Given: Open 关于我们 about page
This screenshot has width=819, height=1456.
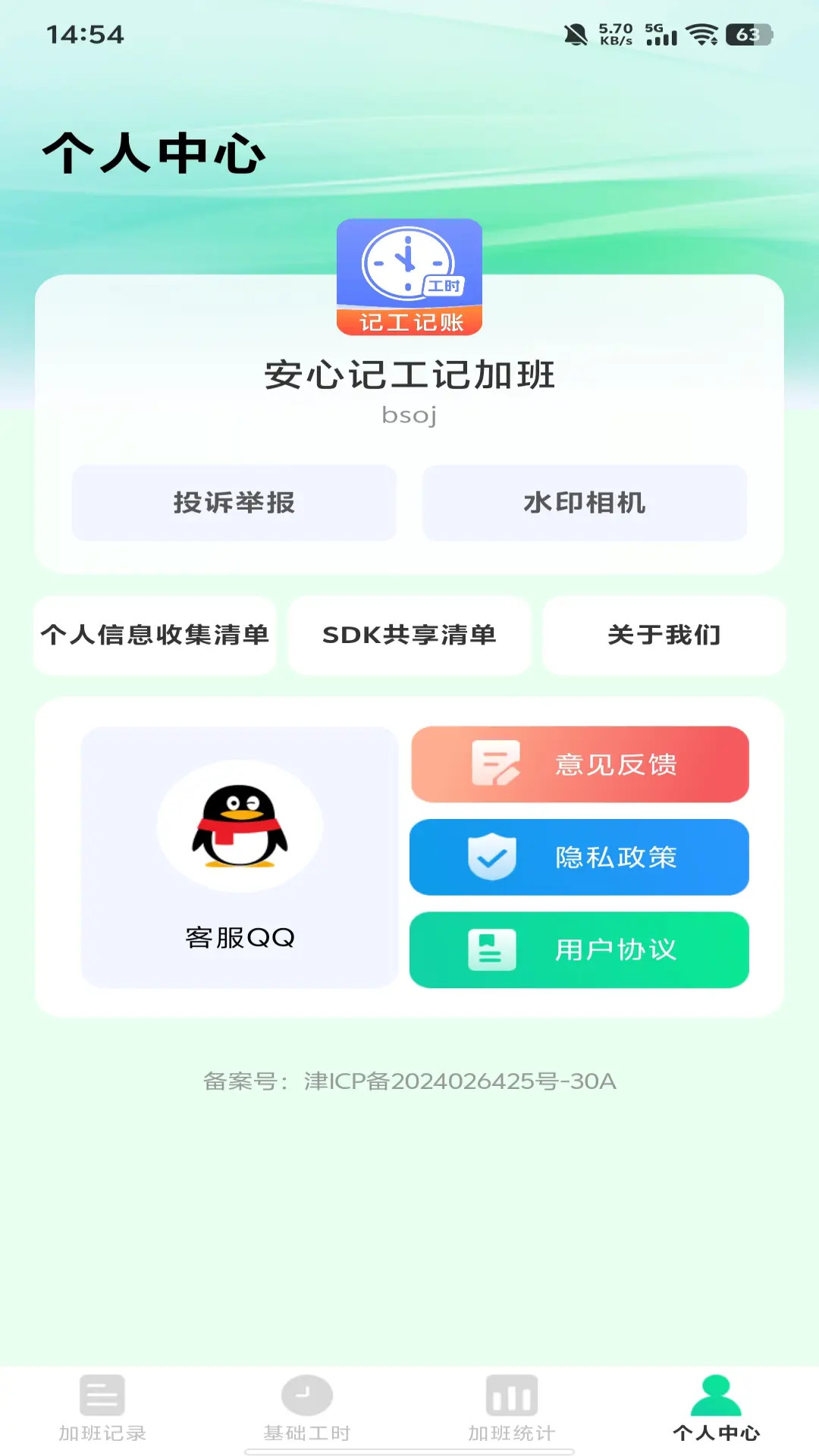Looking at the screenshot, I should [x=664, y=636].
